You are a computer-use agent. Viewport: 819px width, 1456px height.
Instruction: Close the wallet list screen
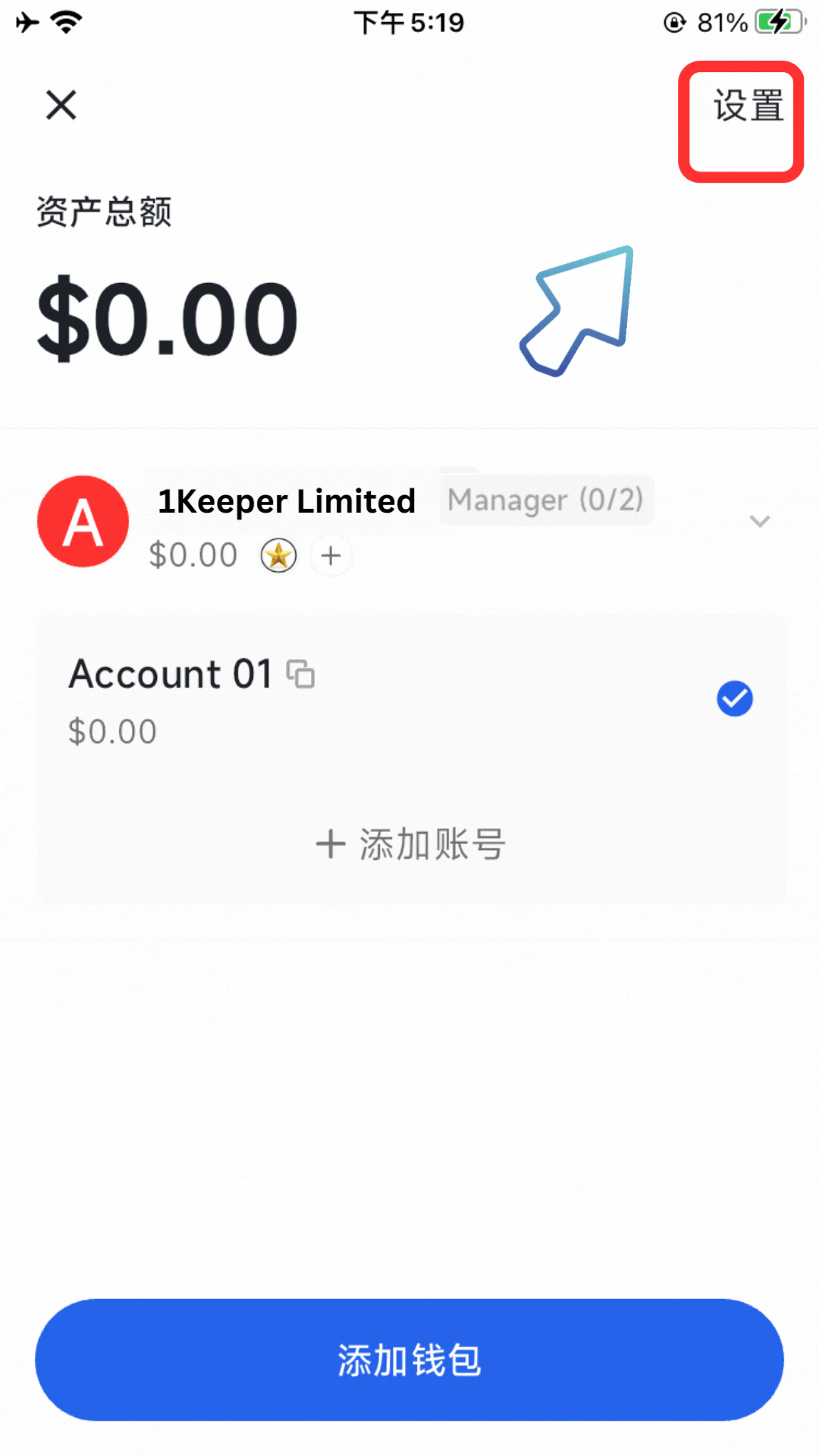pyautogui.click(x=61, y=105)
